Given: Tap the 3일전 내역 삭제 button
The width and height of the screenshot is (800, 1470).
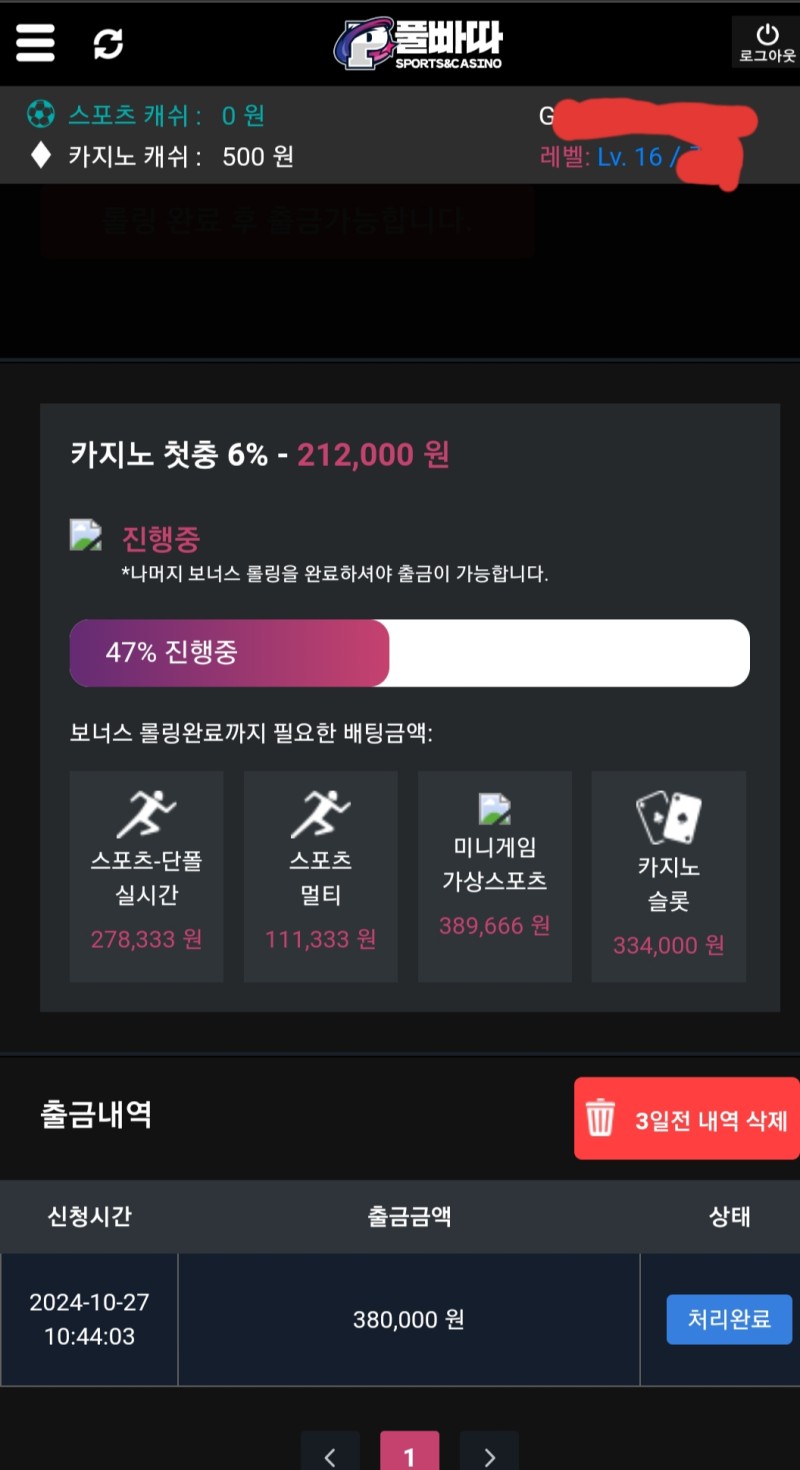Looking at the screenshot, I should coord(688,1118).
